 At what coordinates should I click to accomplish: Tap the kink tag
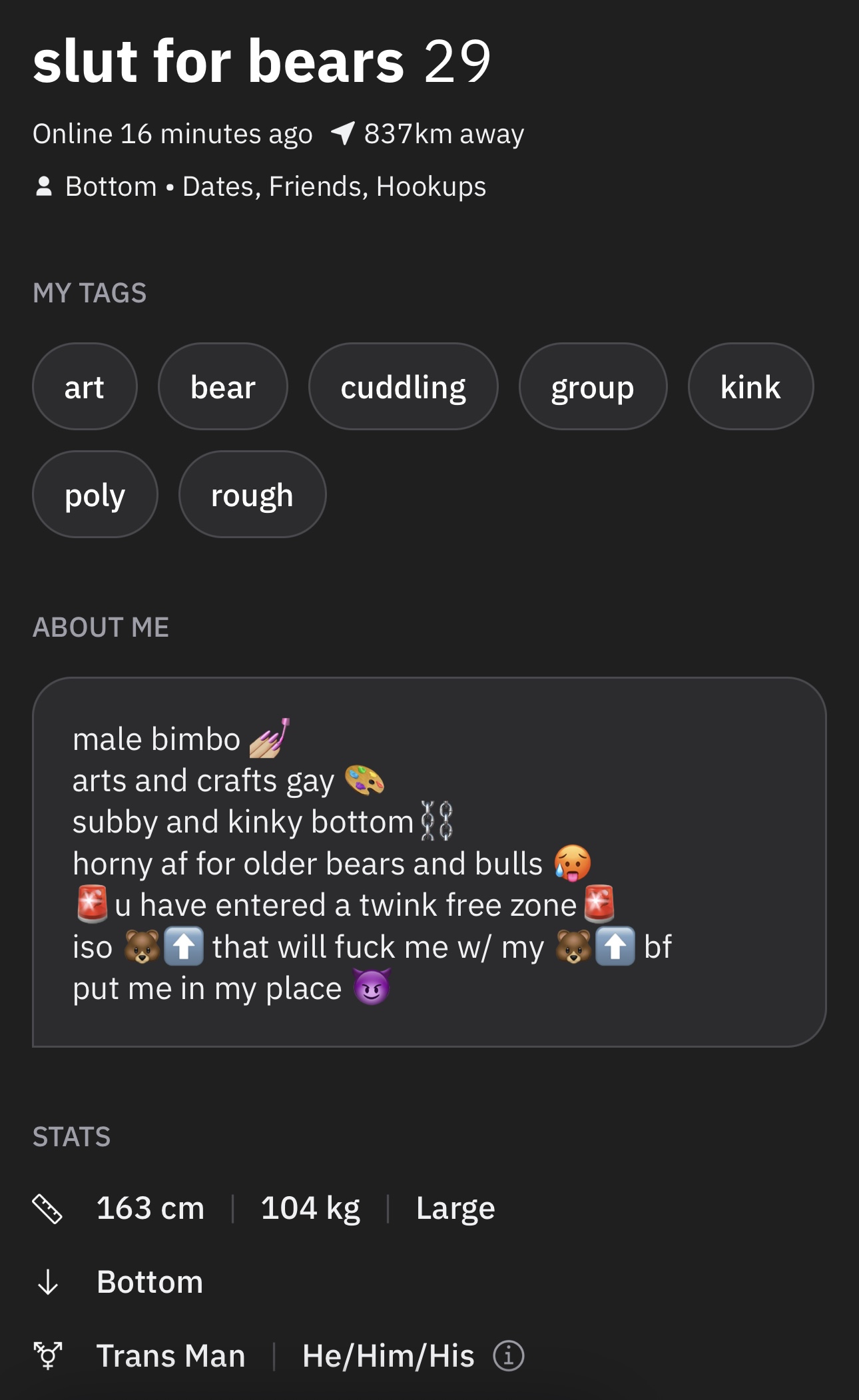coord(750,386)
